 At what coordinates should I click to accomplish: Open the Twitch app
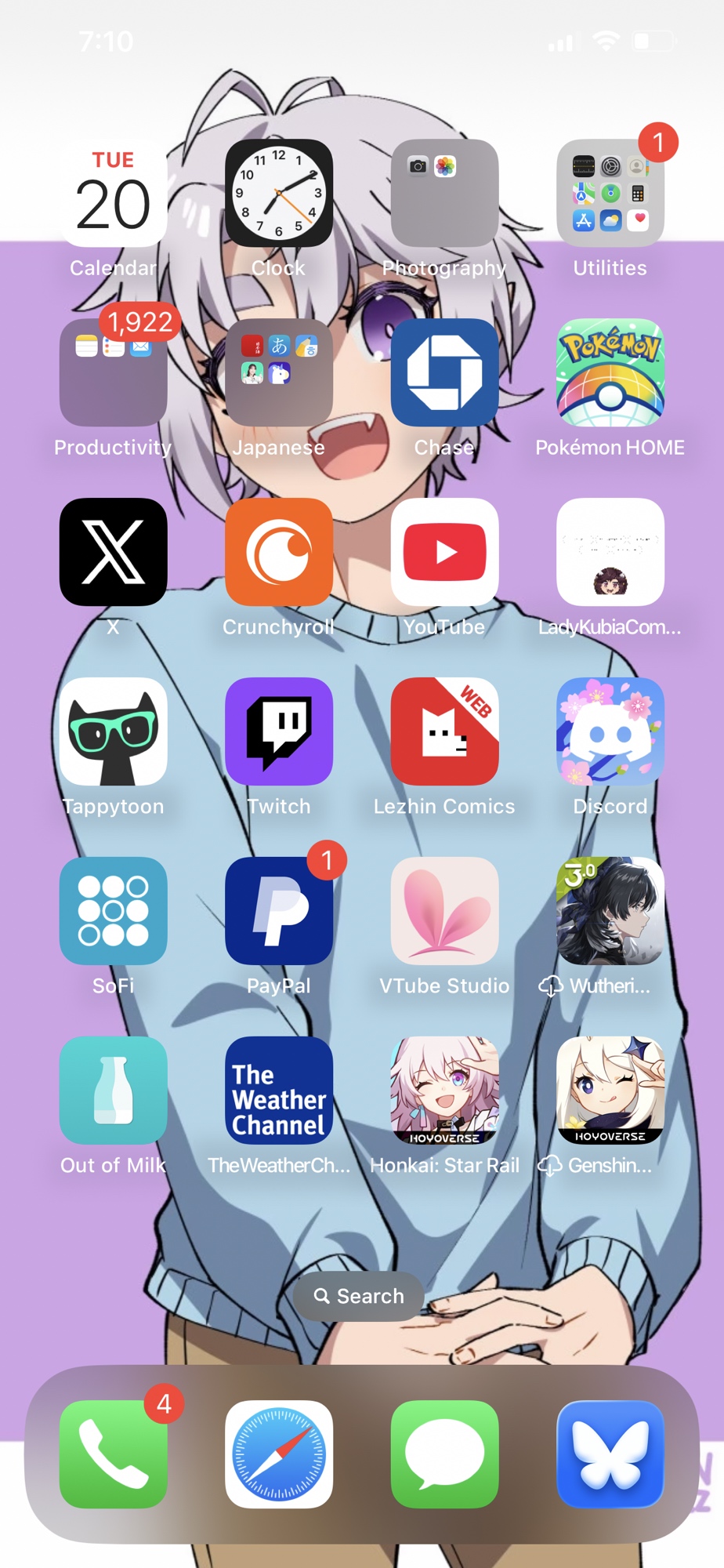pyautogui.click(x=278, y=731)
